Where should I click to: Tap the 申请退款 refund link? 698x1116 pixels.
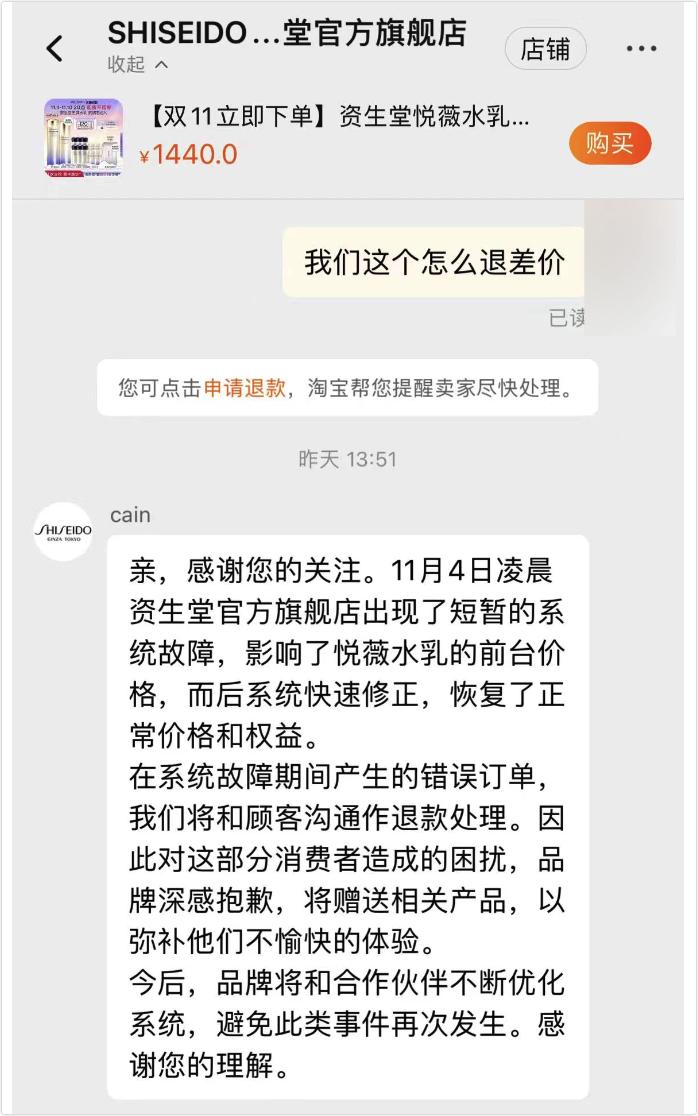[x=245, y=388]
